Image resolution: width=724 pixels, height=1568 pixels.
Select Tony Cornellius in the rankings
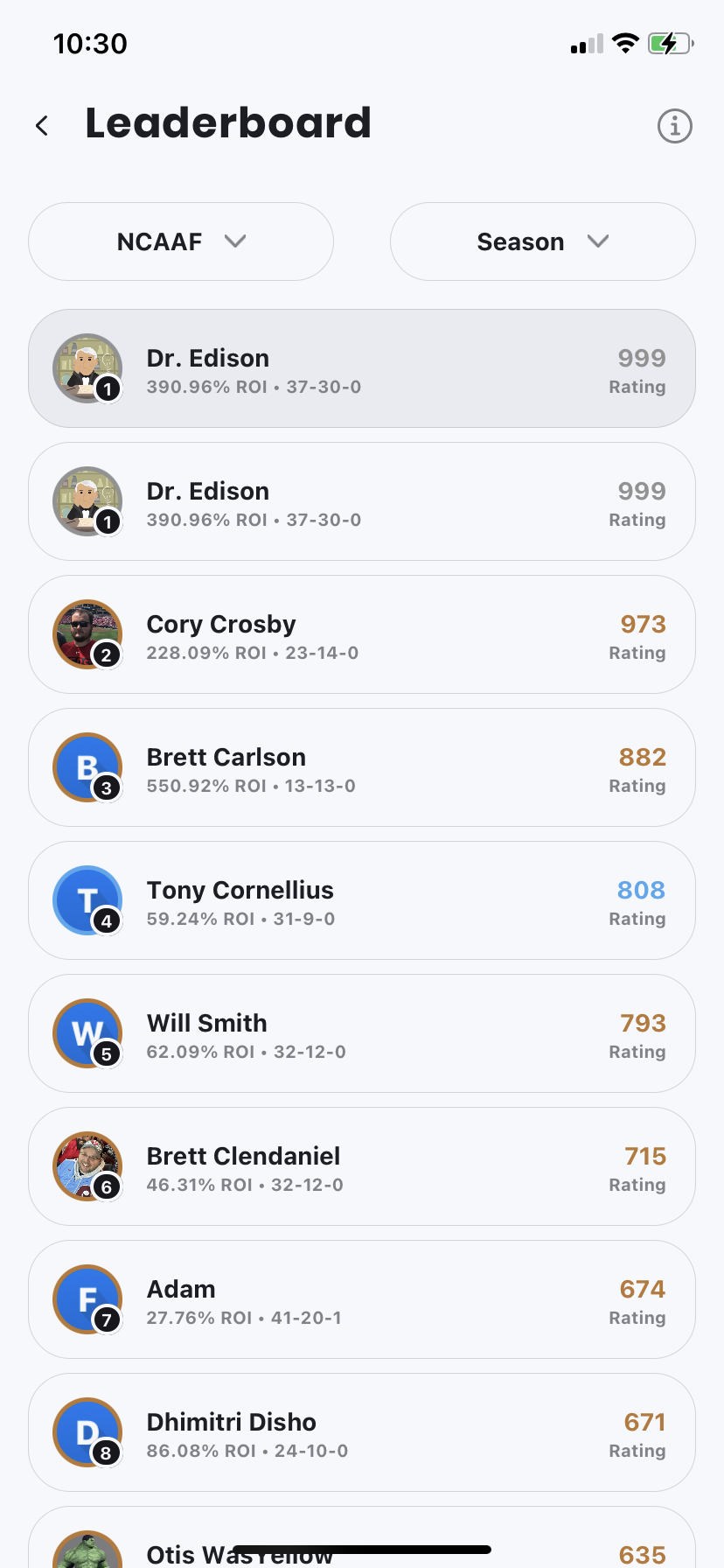362,900
